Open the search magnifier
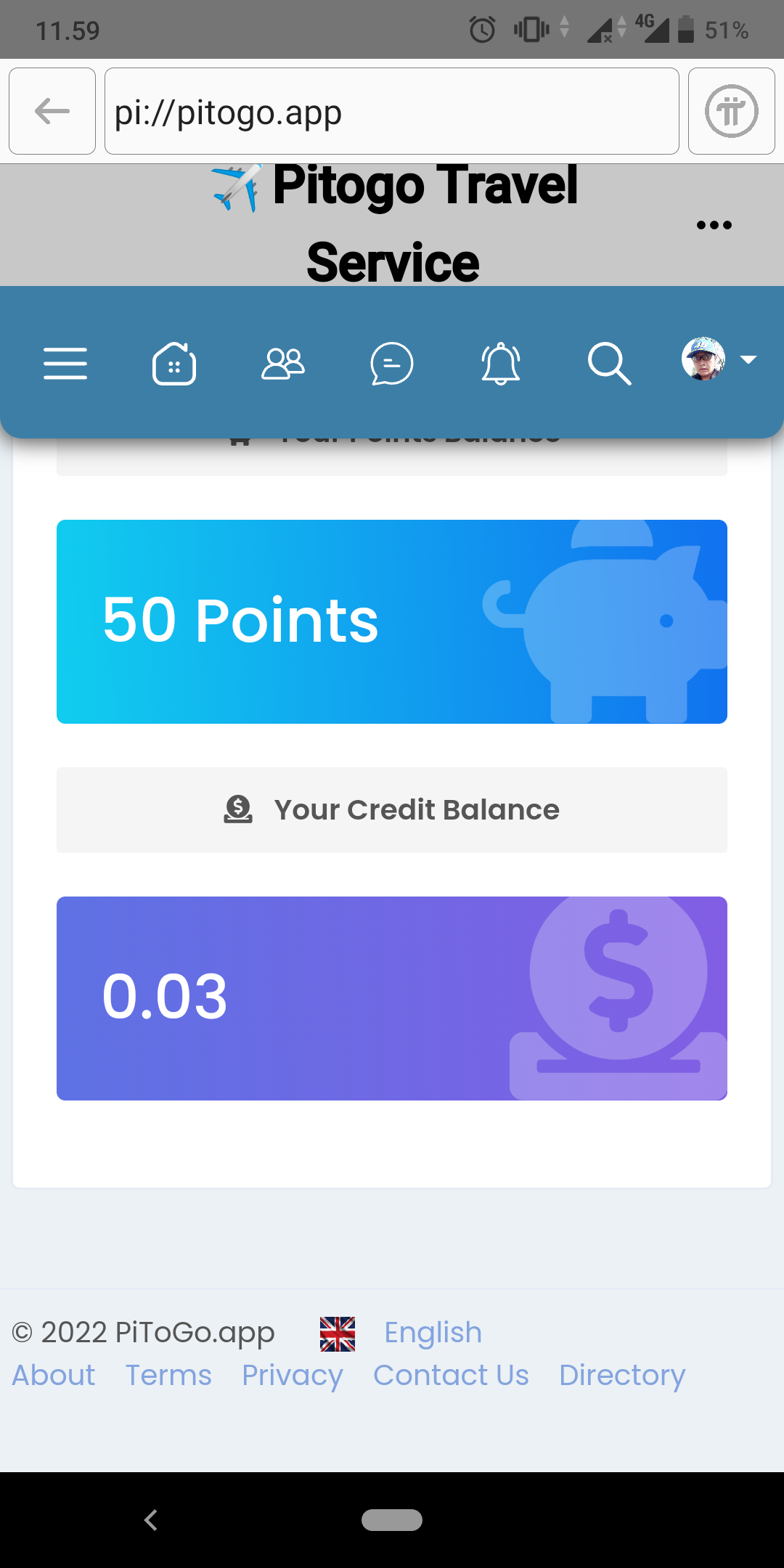The height and width of the screenshot is (1568, 784). click(609, 363)
